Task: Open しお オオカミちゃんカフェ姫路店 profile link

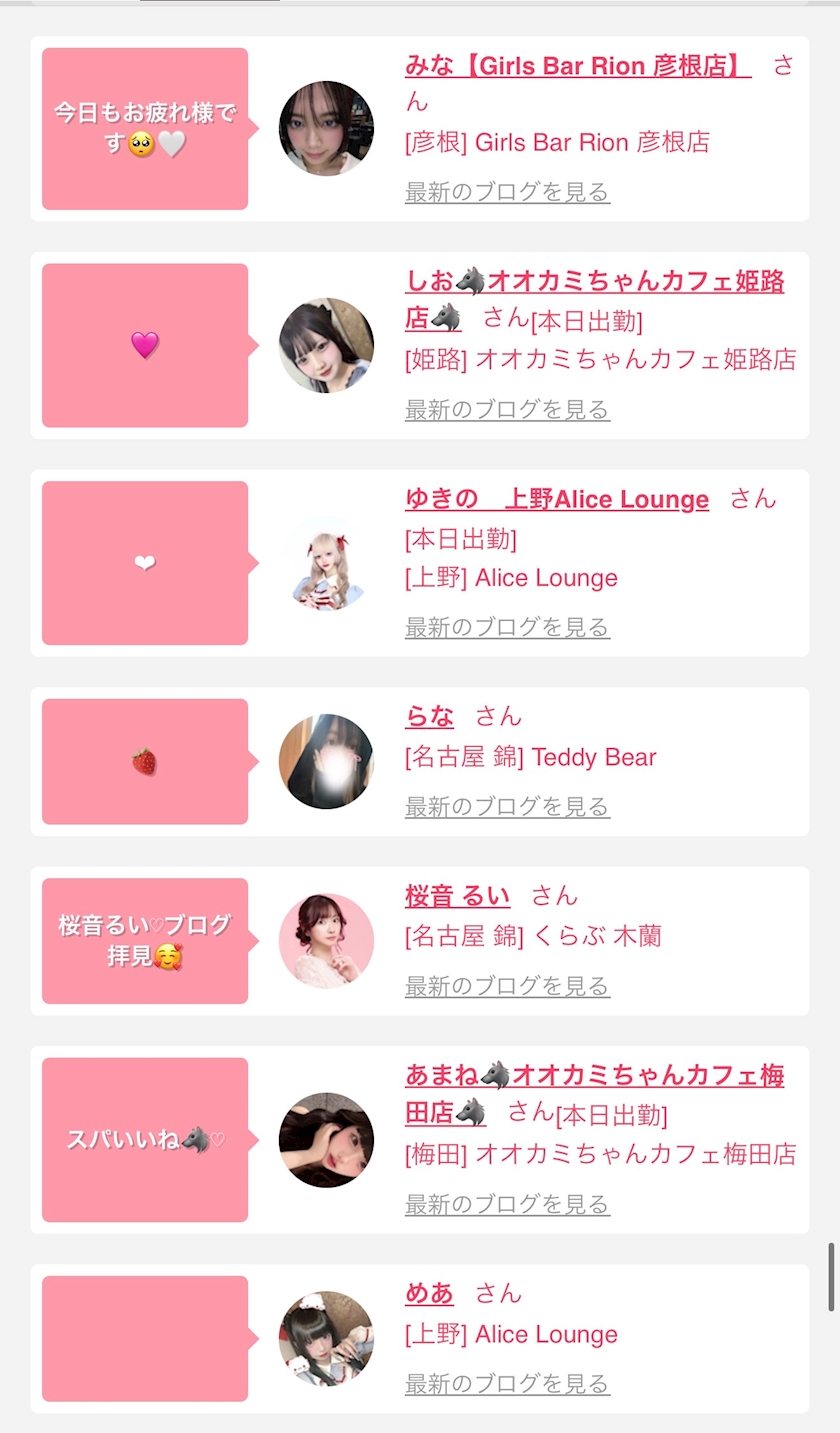Action: tap(594, 282)
